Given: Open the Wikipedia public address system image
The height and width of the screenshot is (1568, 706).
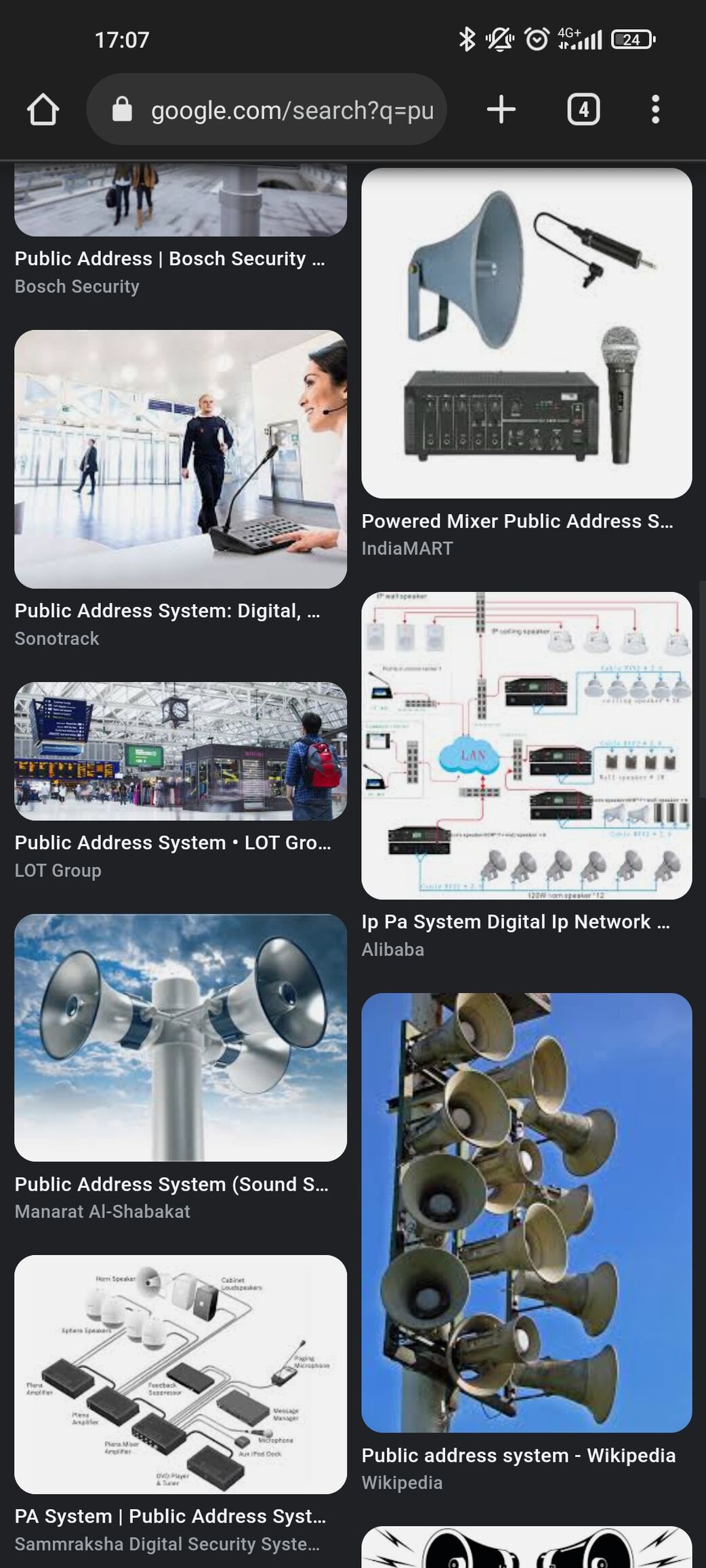Looking at the screenshot, I should click(x=526, y=1212).
